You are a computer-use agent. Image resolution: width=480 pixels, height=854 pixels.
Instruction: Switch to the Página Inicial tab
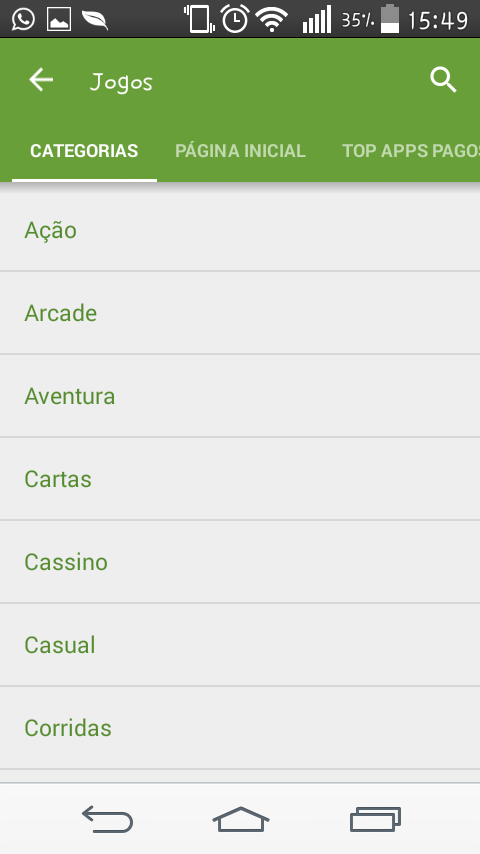pos(240,151)
